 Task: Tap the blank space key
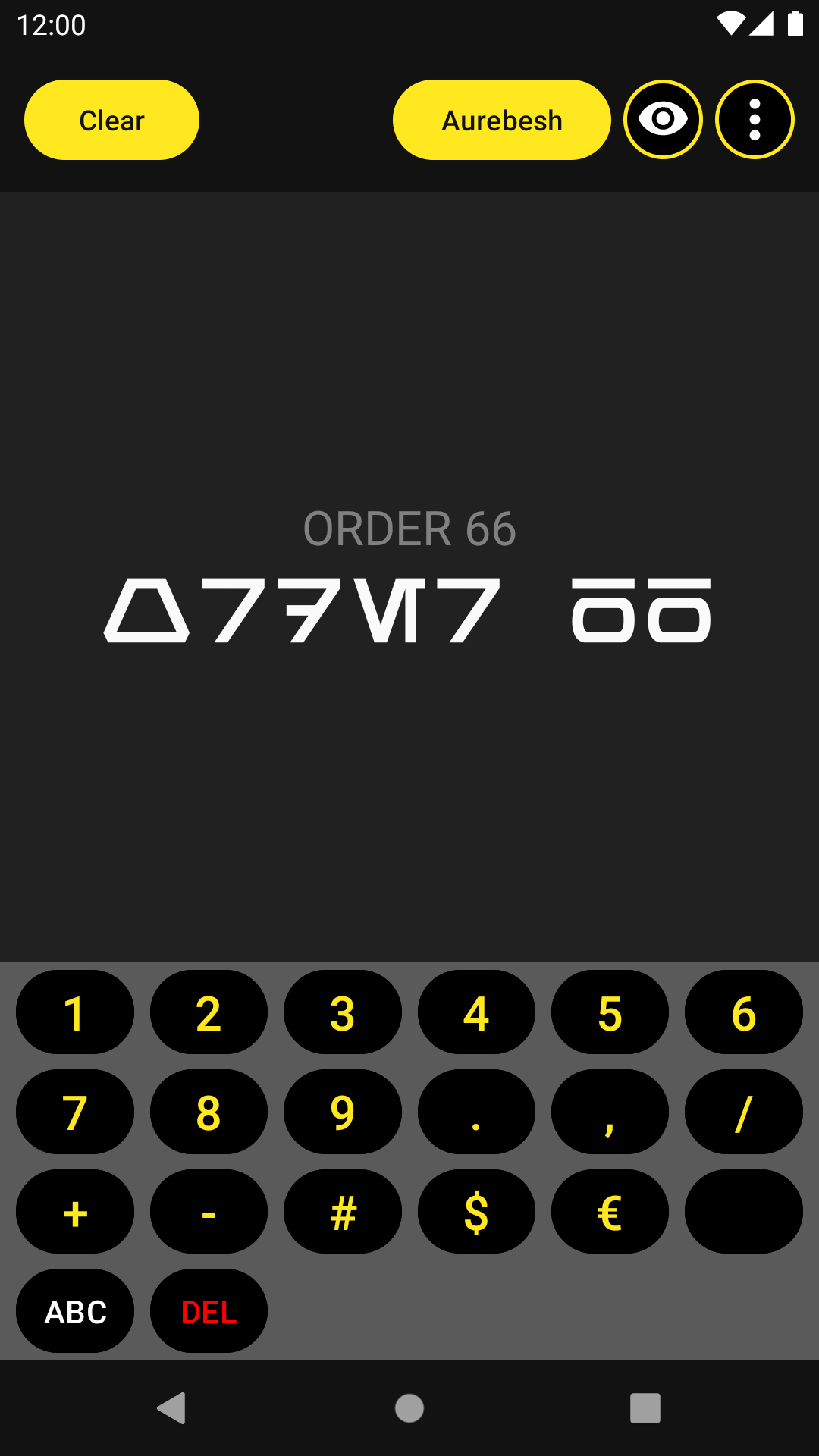[x=744, y=1212]
